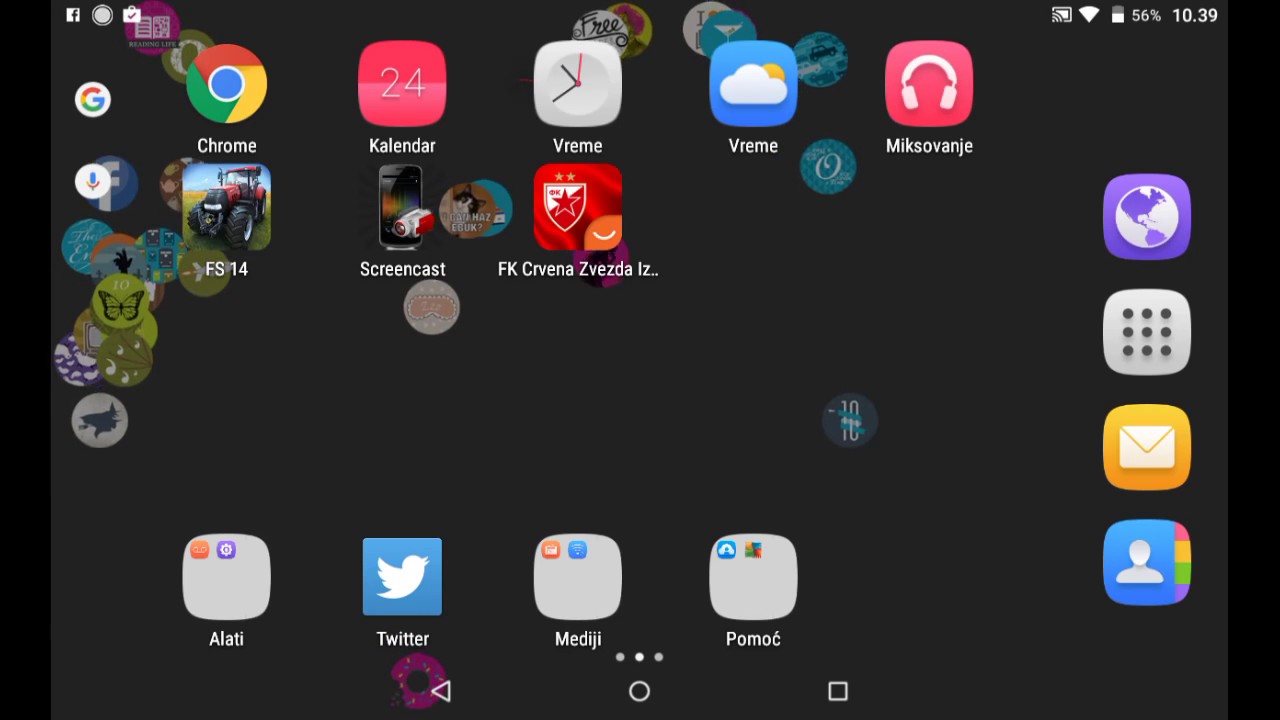Start the FS 14 game

(226, 208)
